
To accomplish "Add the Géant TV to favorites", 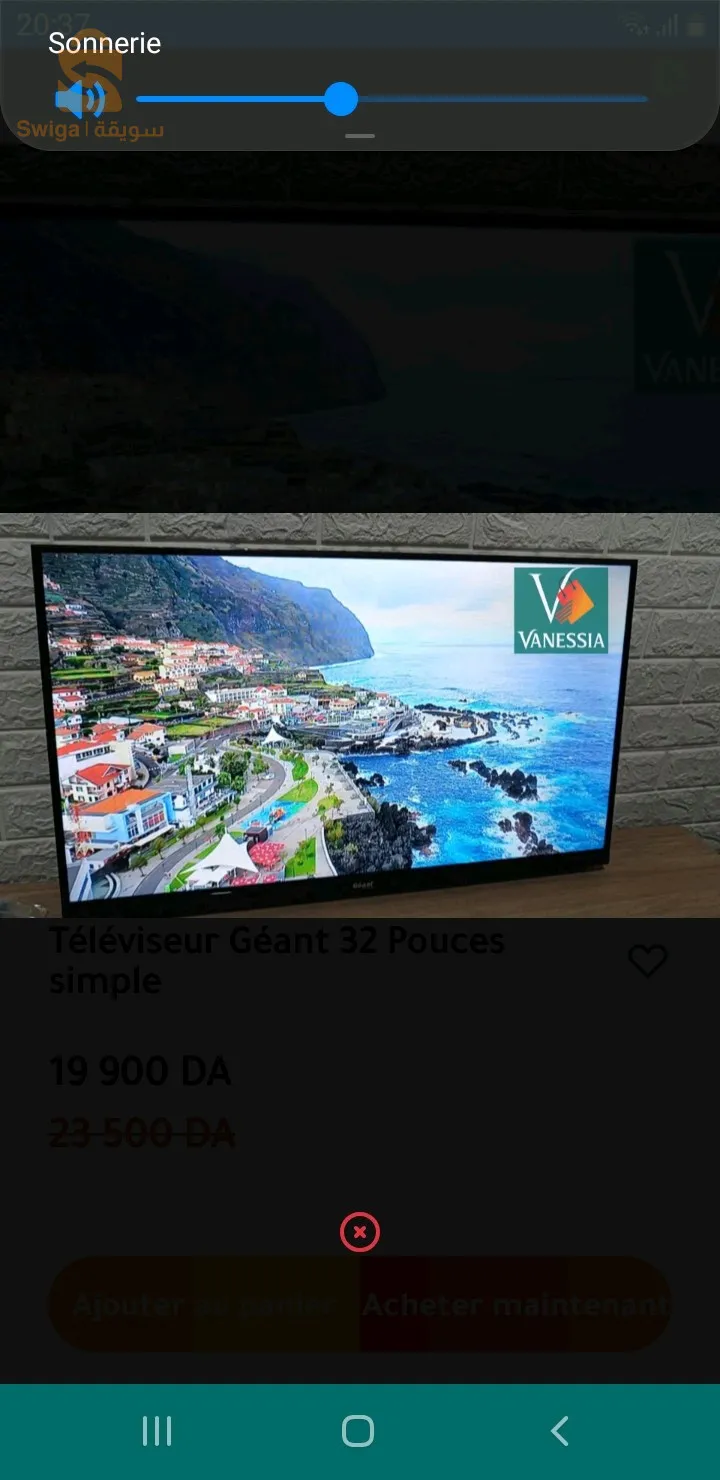I will tap(647, 961).
